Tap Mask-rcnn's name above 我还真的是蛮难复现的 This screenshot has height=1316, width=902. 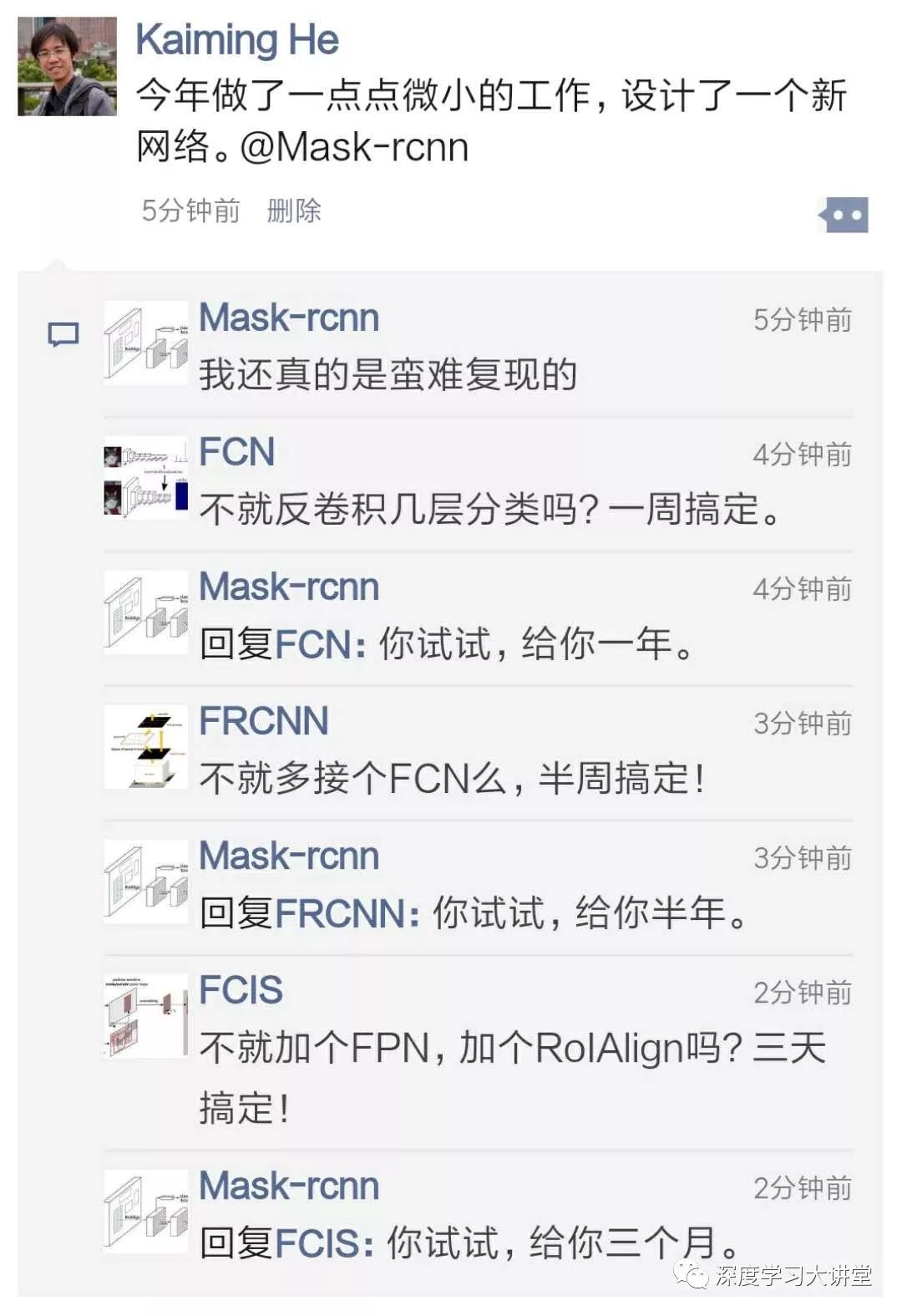tap(289, 318)
